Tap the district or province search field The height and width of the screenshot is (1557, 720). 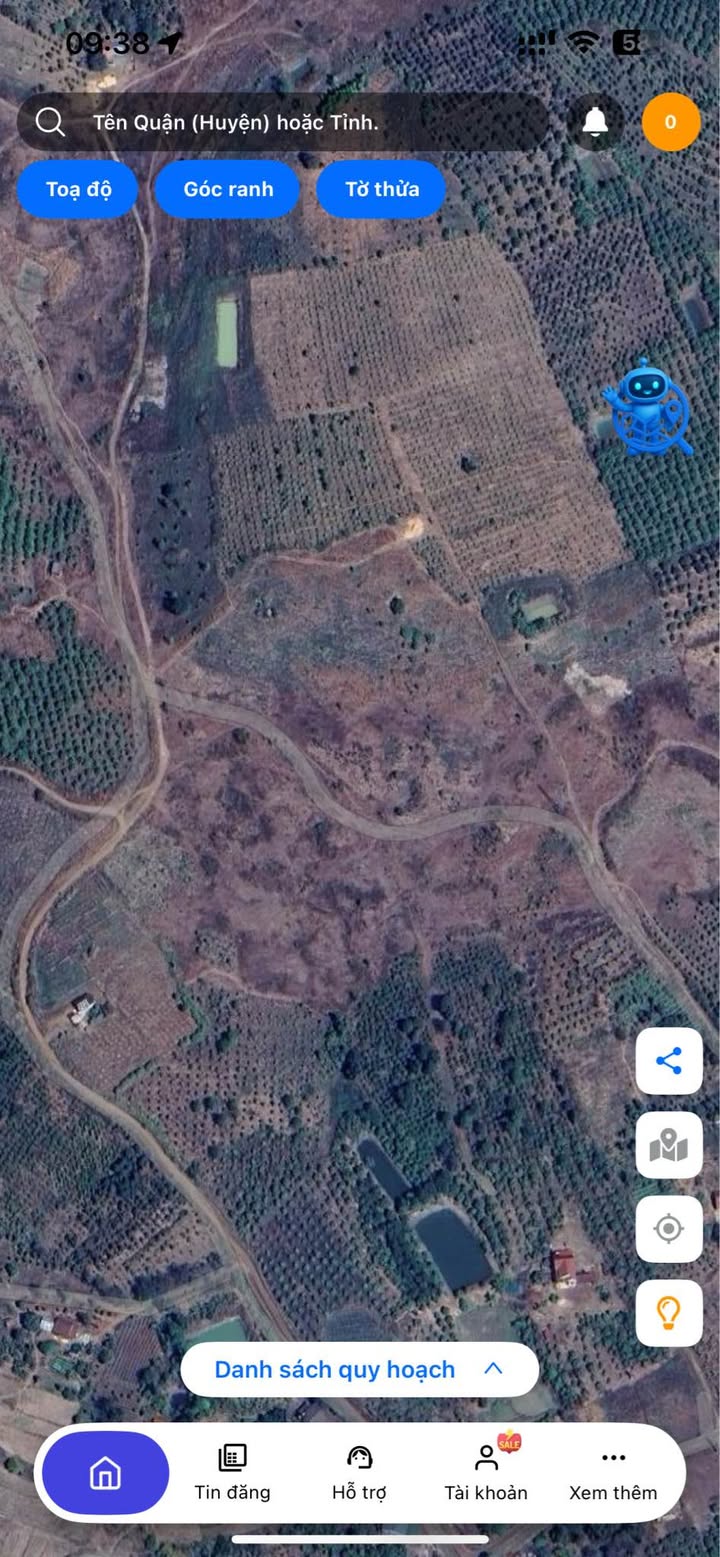(x=290, y=122)
